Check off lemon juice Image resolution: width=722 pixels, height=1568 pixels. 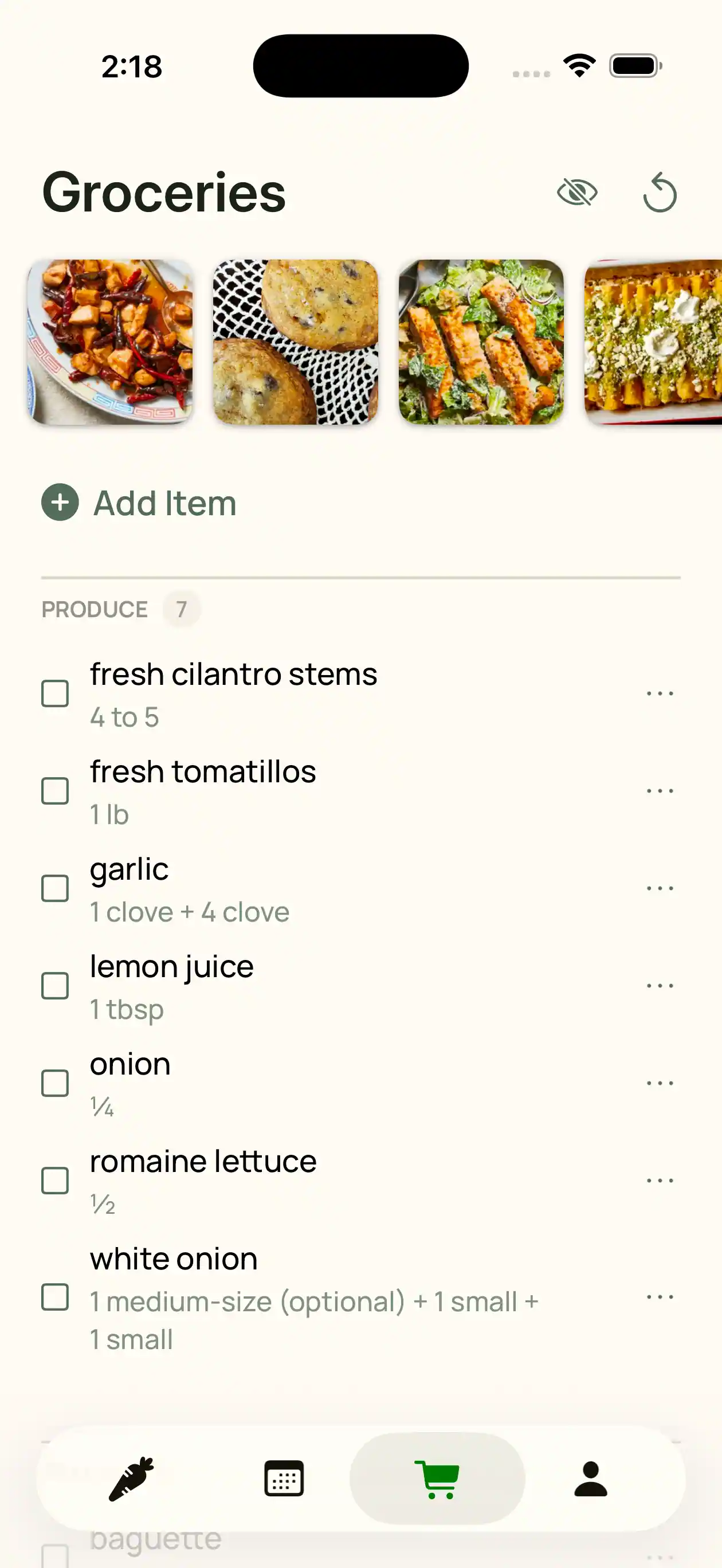(55, 986)
